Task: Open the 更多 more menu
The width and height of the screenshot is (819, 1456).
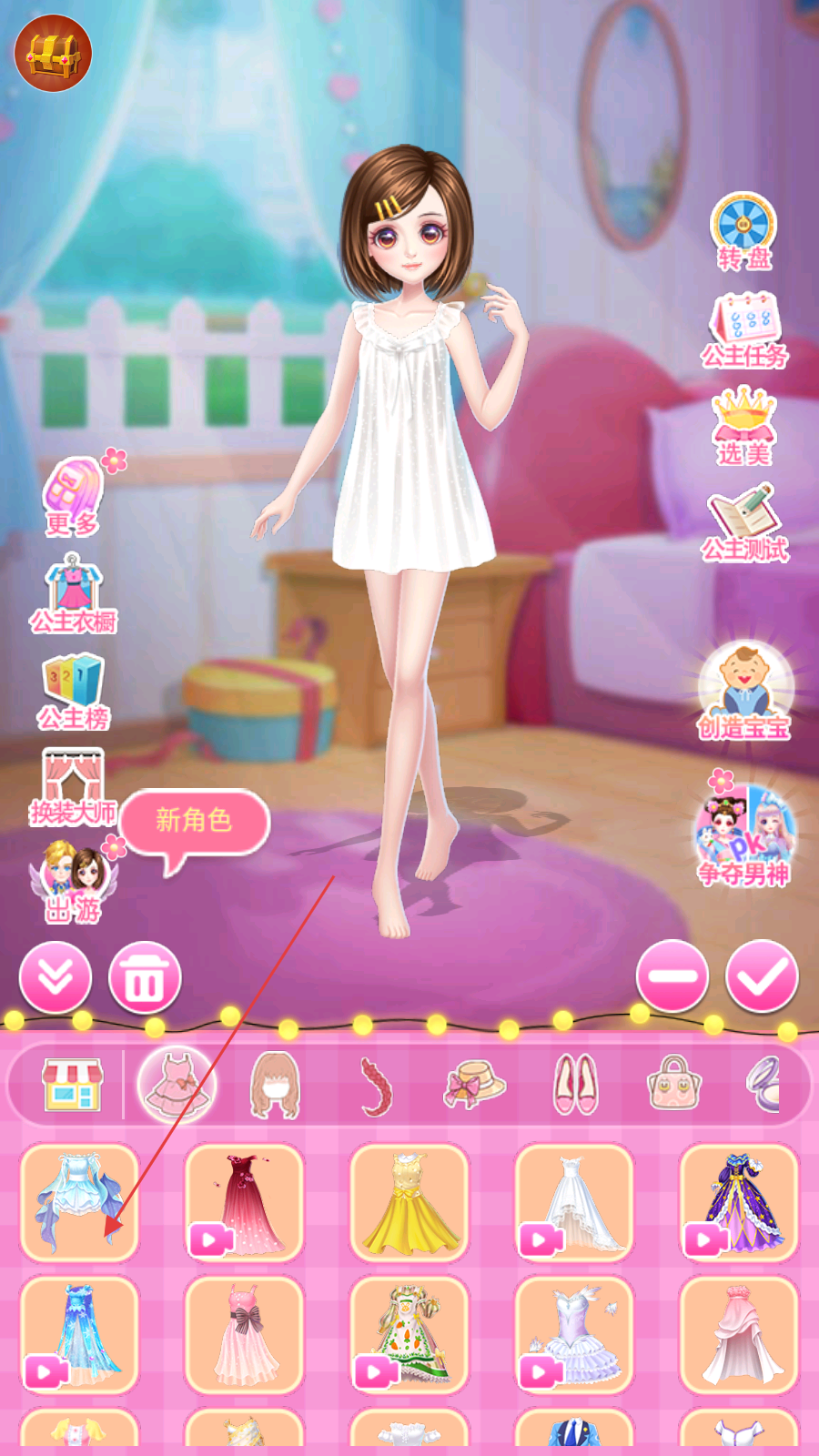Action: click(73, 497)
